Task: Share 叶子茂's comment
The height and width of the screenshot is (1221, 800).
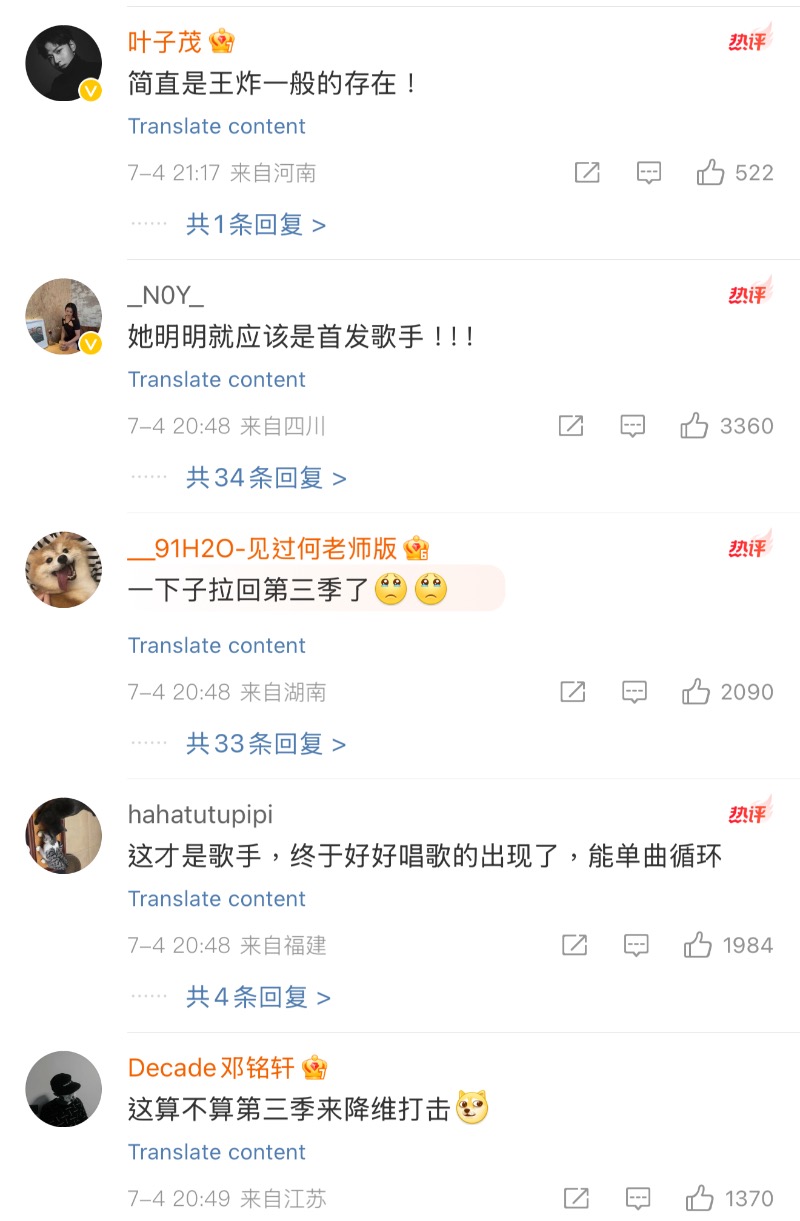Action: [x=587, y=173]
